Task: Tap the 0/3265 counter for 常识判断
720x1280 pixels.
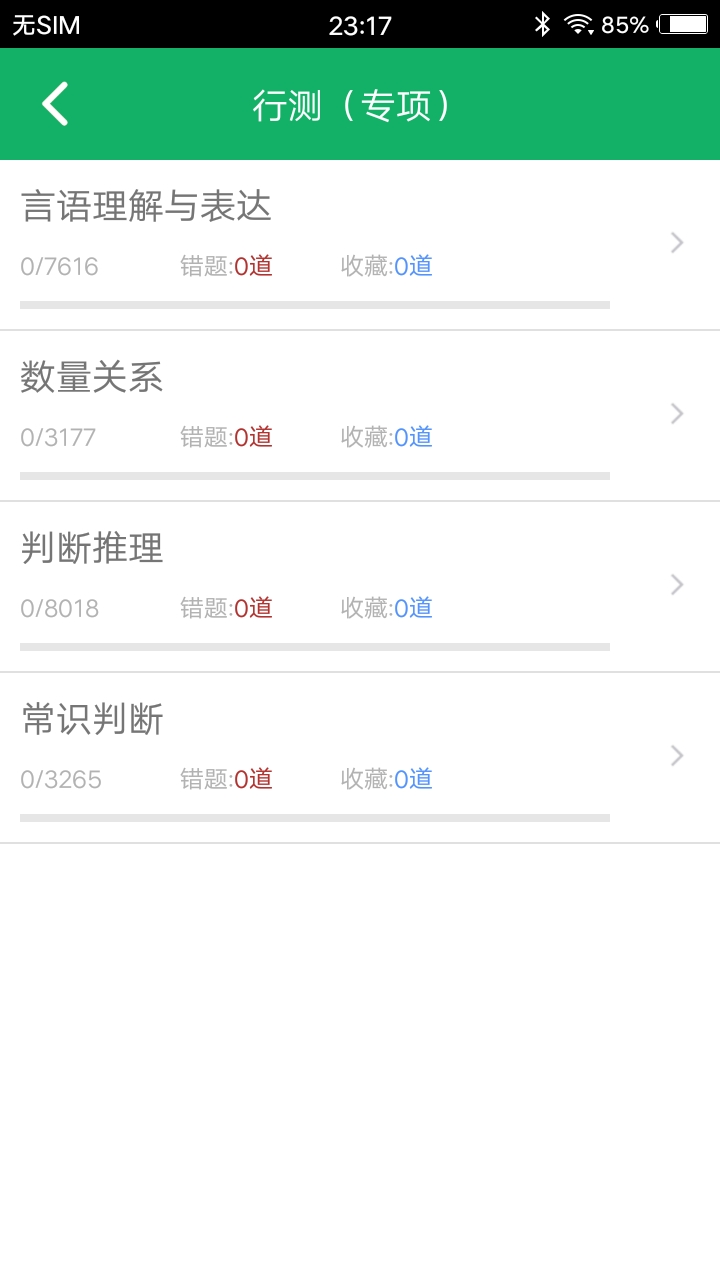Action: click(58, 779)
